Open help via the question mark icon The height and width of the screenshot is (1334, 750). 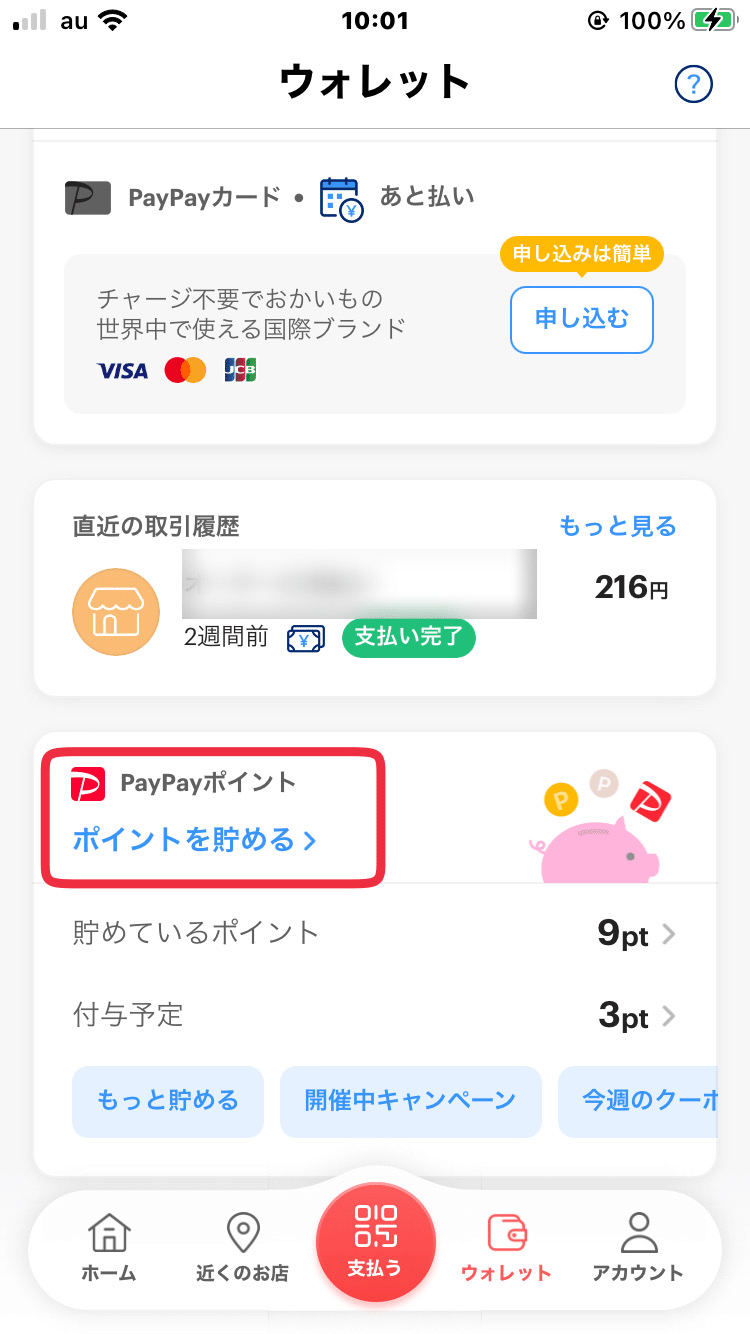point(693,84)
